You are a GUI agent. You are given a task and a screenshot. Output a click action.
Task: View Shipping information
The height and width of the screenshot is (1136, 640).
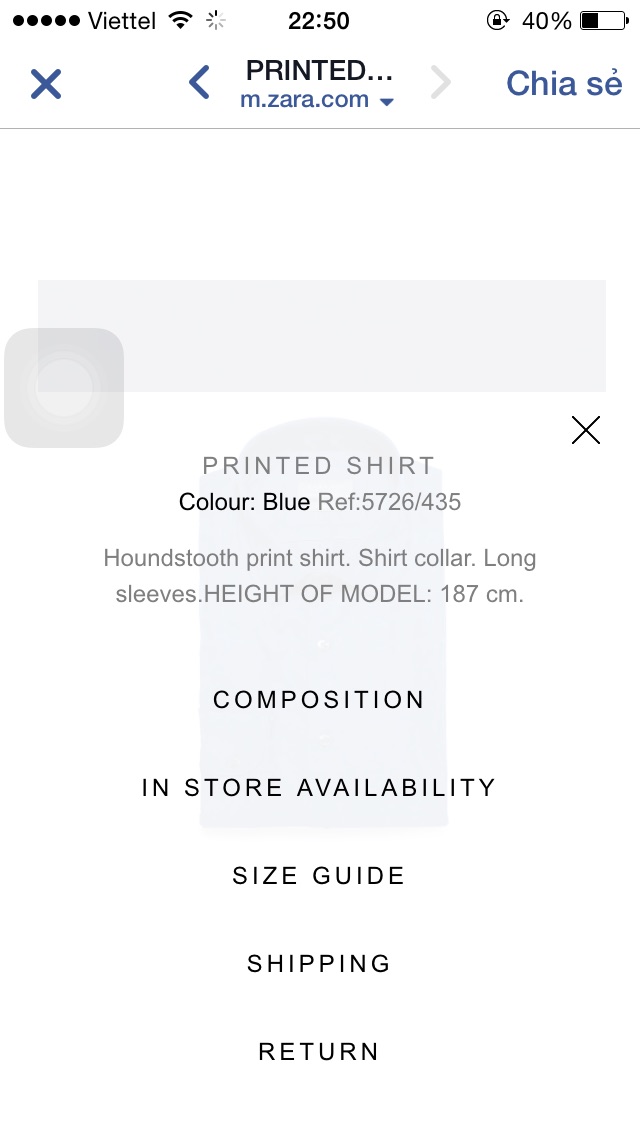point(319,964)
